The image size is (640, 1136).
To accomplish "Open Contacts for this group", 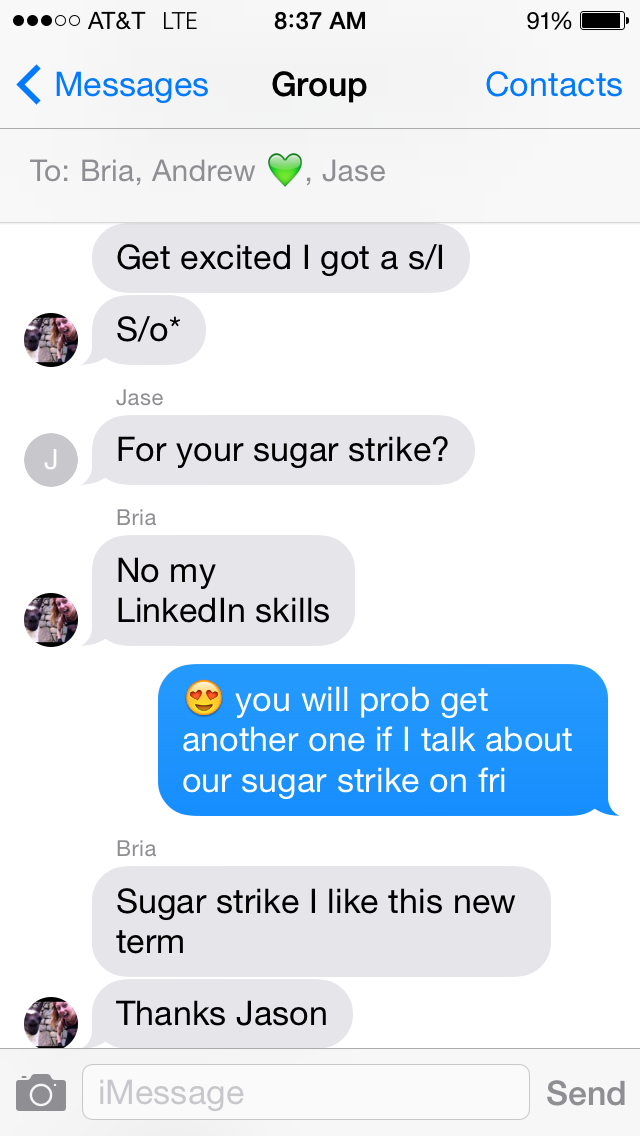I will tap(553, 86).
